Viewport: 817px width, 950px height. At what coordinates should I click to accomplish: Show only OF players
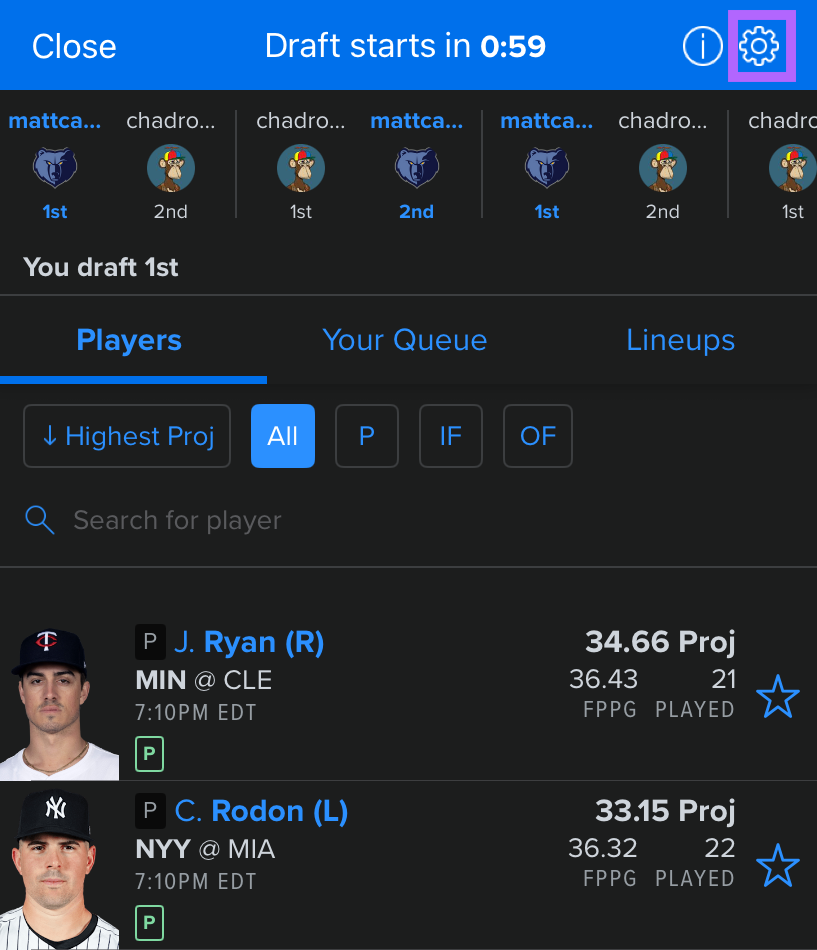point(538,436)
